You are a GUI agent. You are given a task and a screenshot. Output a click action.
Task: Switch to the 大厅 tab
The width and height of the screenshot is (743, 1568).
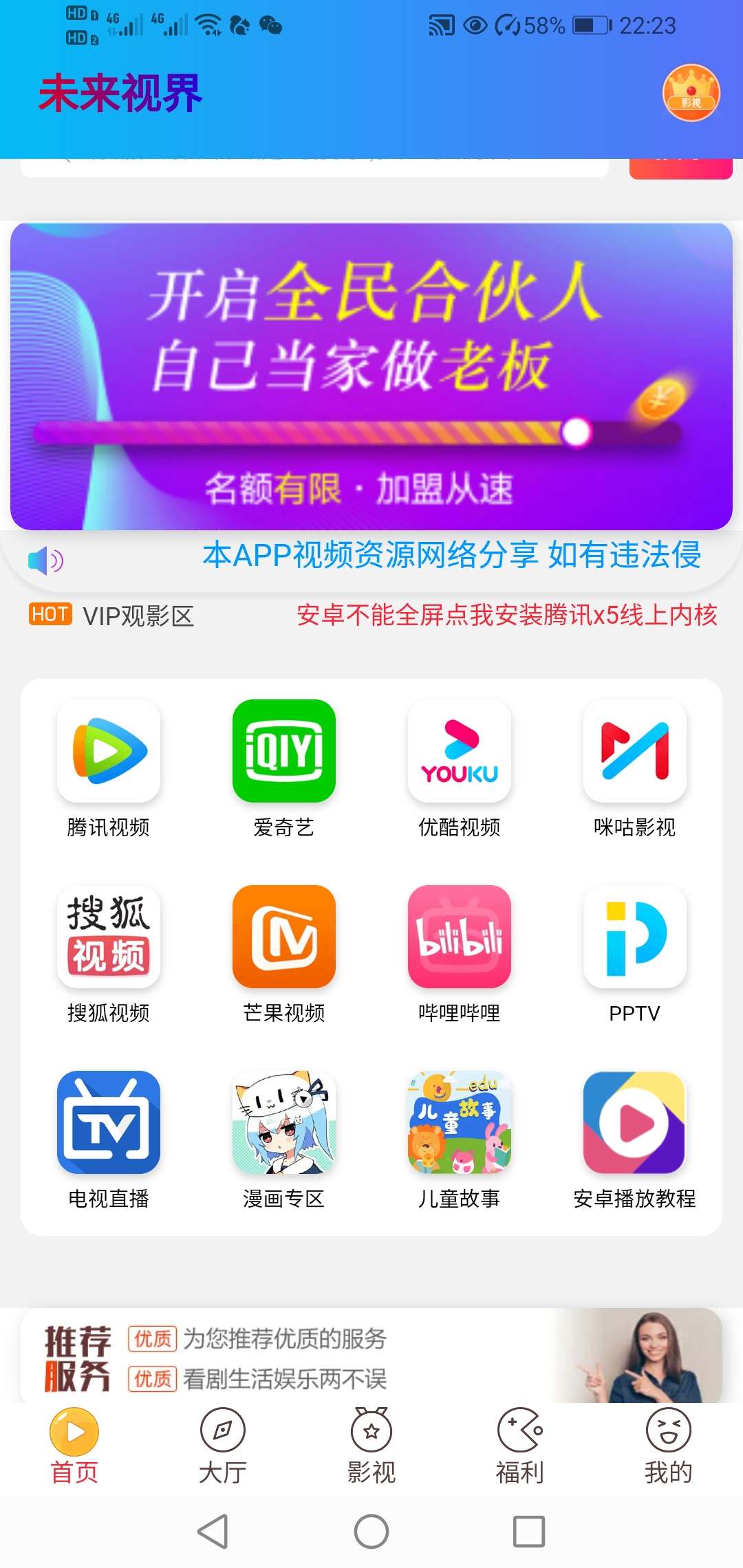click(222, 1446)
